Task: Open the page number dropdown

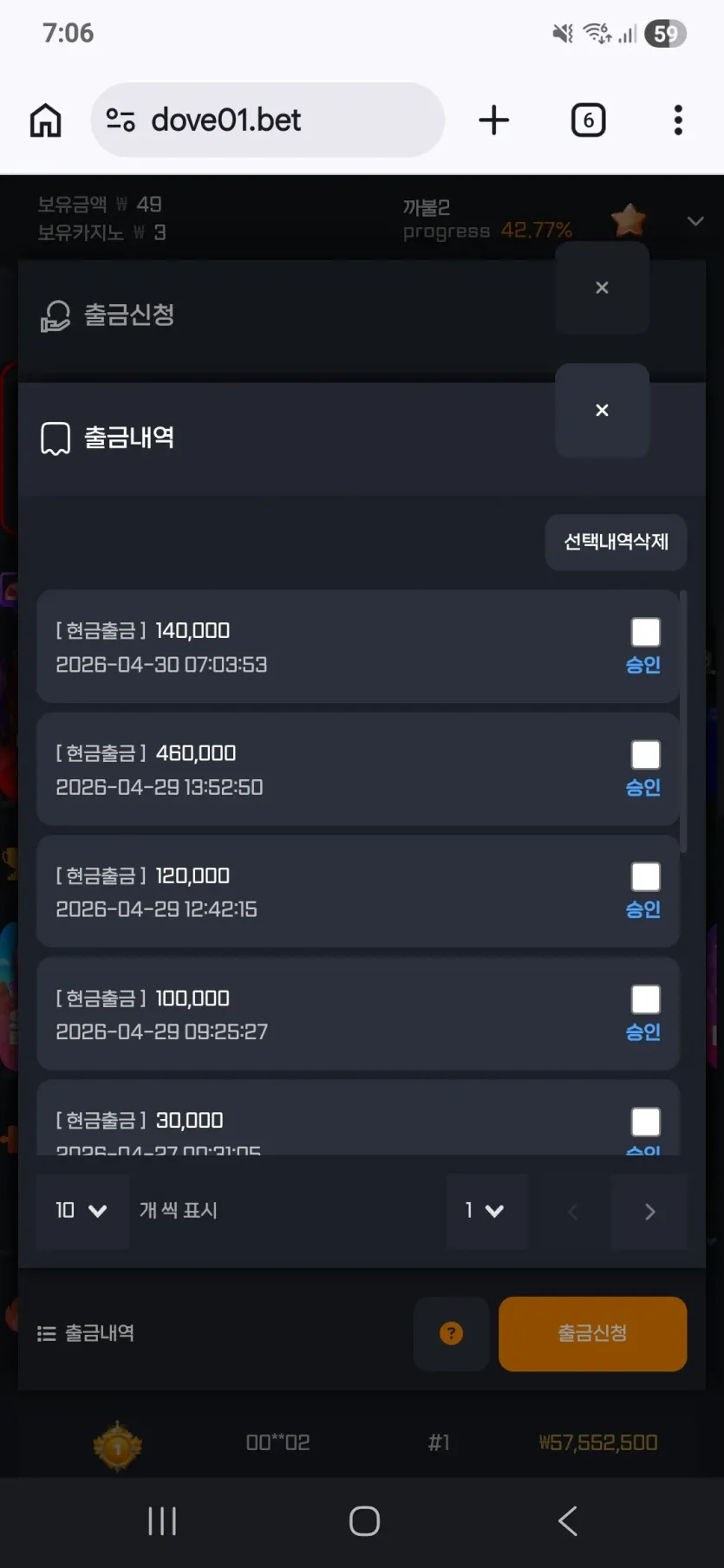Action: click(486, 1211)
